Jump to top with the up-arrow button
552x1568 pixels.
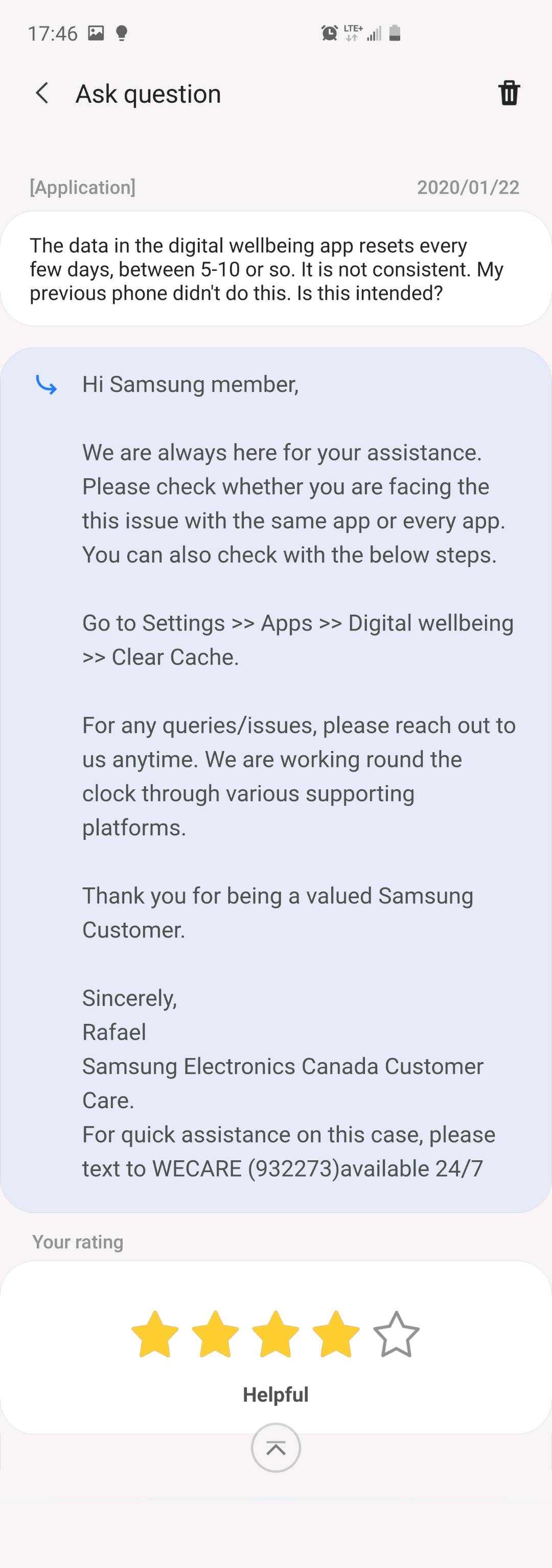click(x=275, y=1448)
